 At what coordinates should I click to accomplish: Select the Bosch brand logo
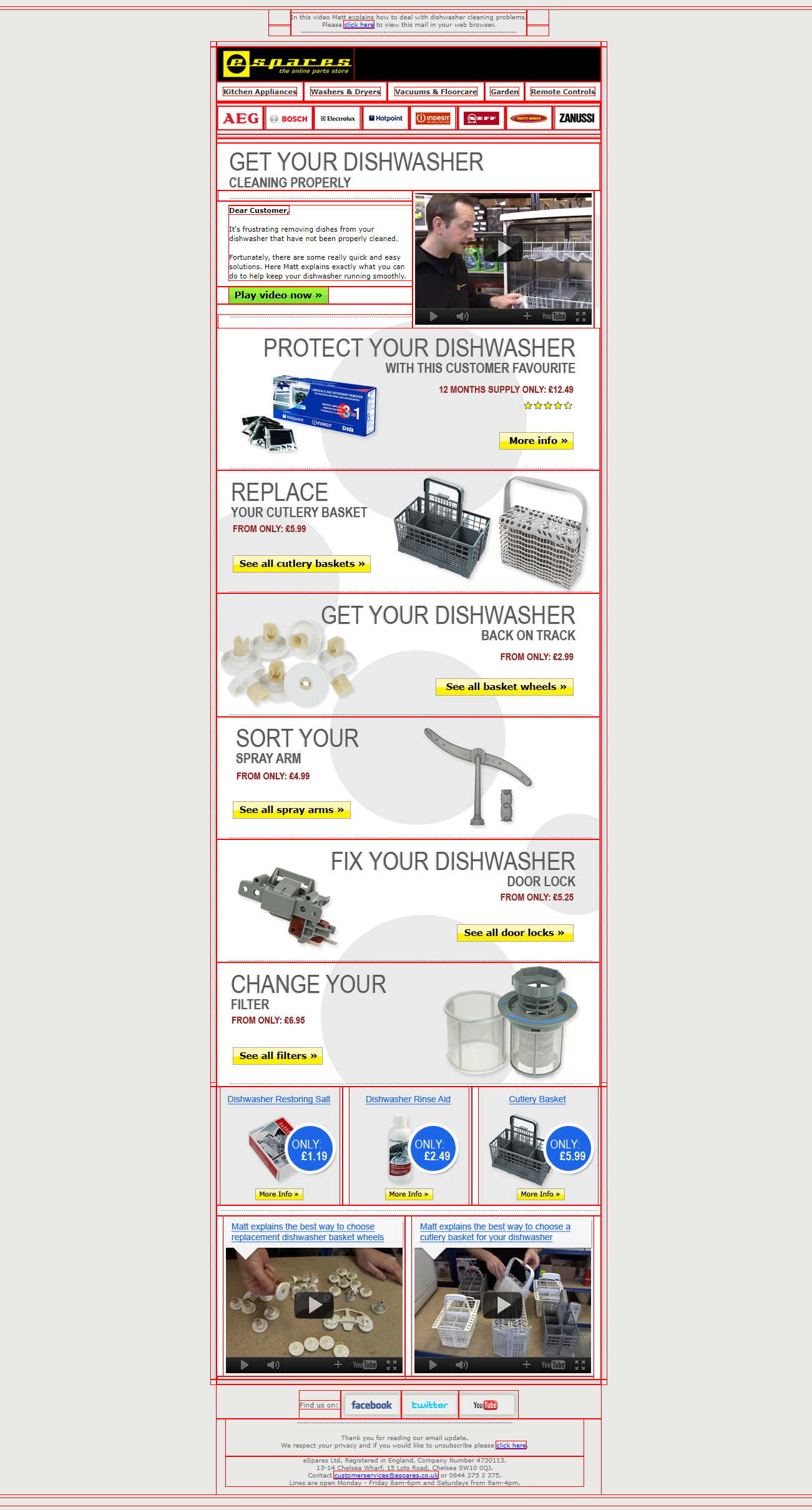289,119
